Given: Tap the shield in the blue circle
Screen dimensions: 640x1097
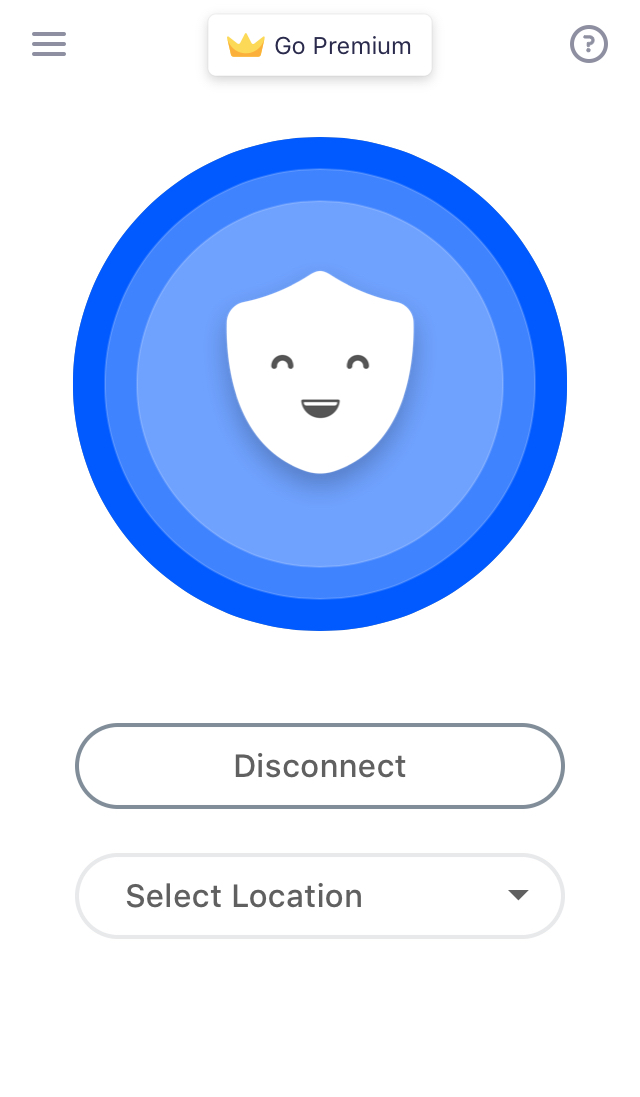Looking at the screenshot, I should pos(320,373).
